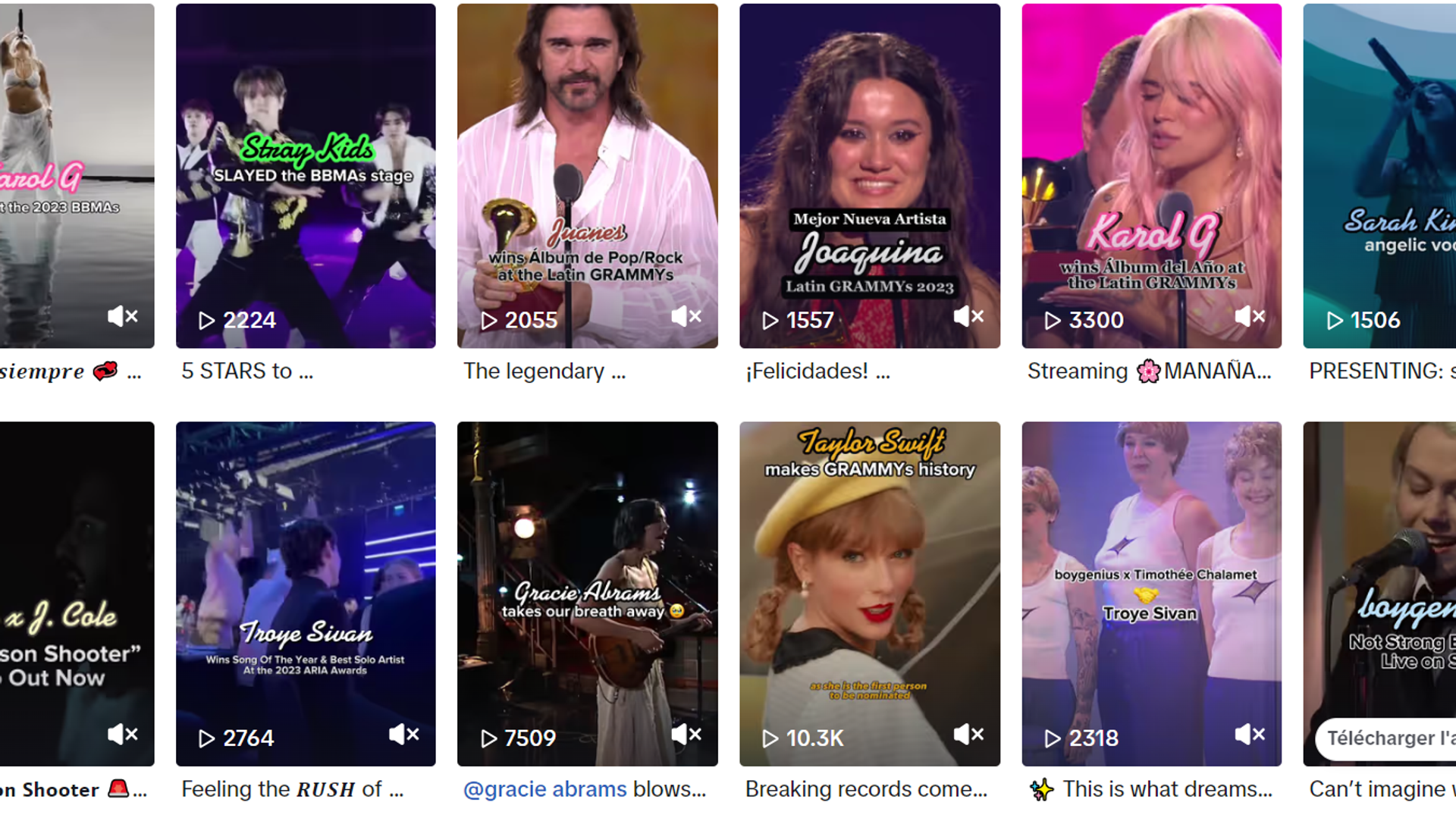Image resolution: width=1456 pixels, height=818 pixels.
Task: Open the @gracie abrams profile link
Action: point(544,789)
